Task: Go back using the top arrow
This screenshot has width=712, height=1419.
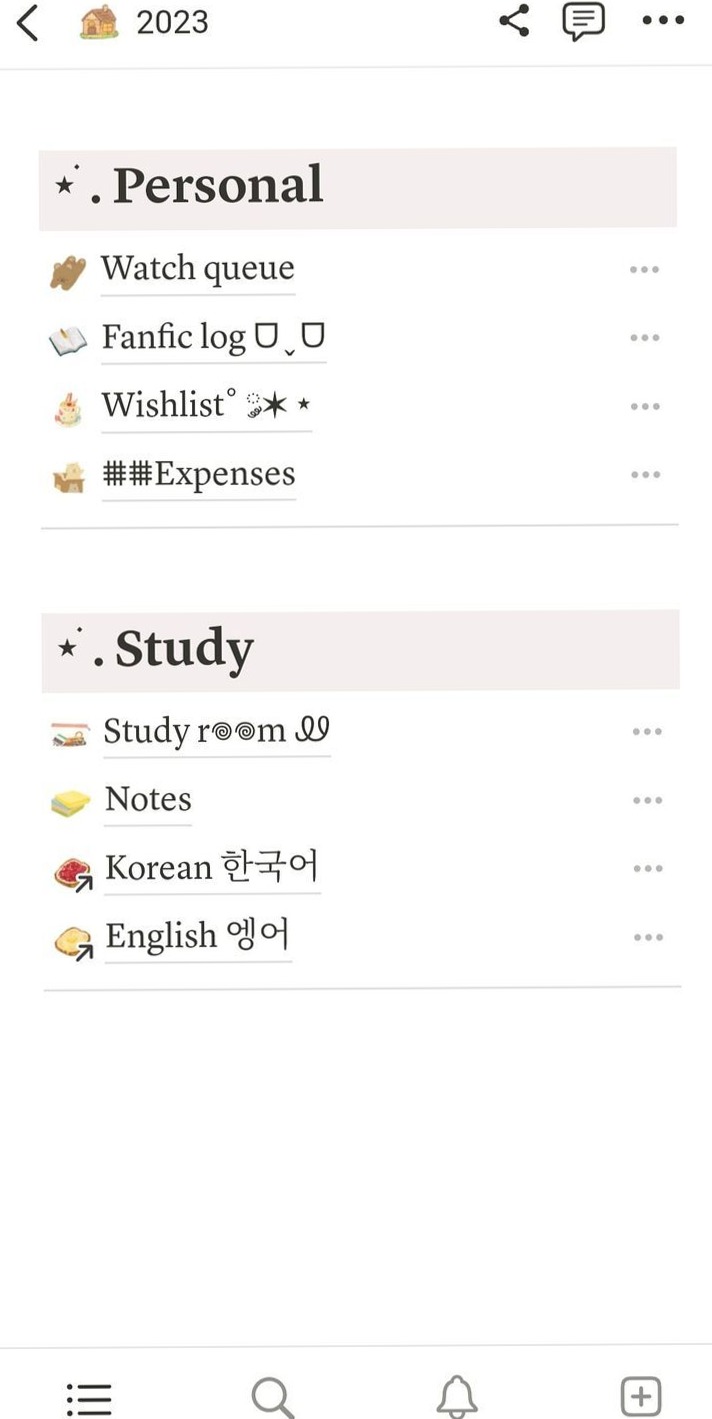Action: coord(28,23)
